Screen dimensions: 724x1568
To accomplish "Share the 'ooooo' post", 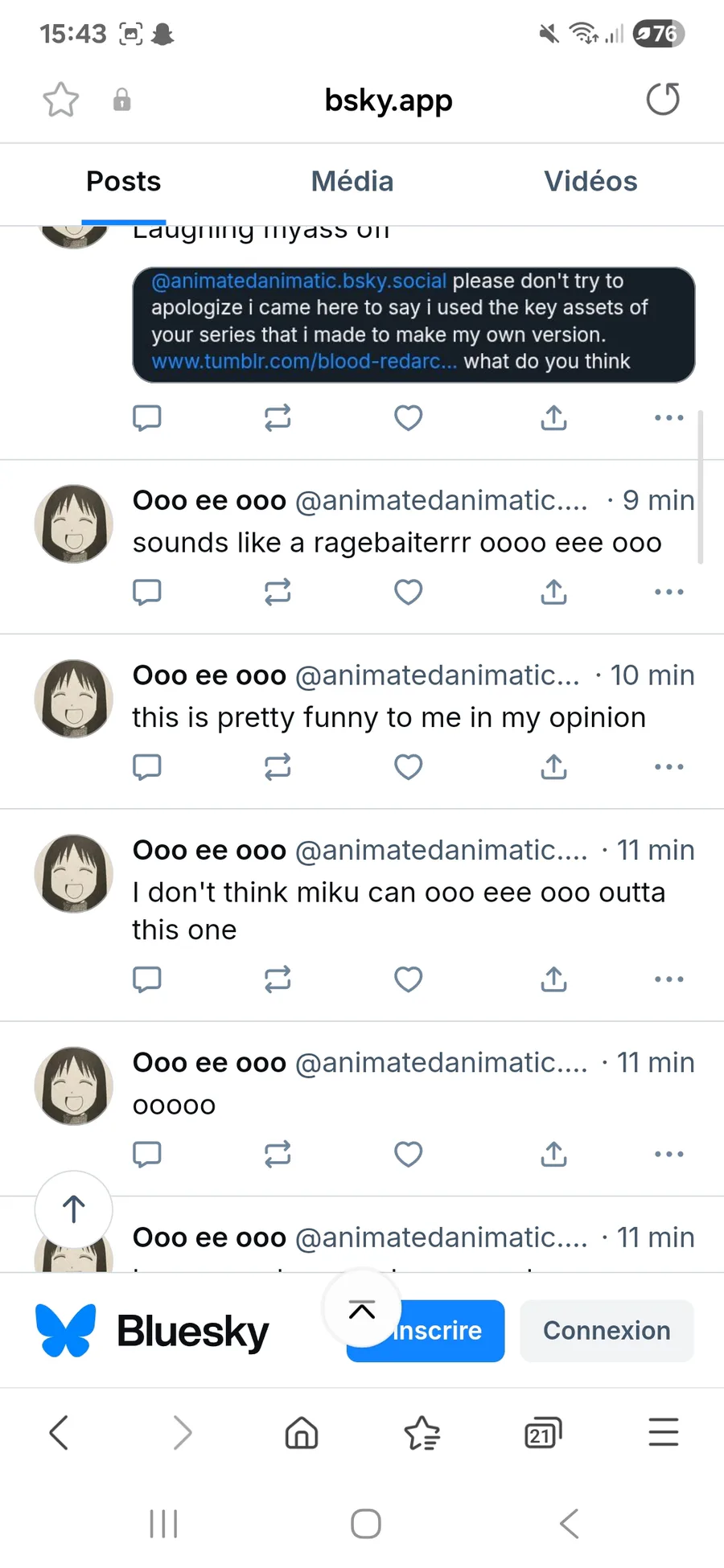I will click(x=553, y=1154).
